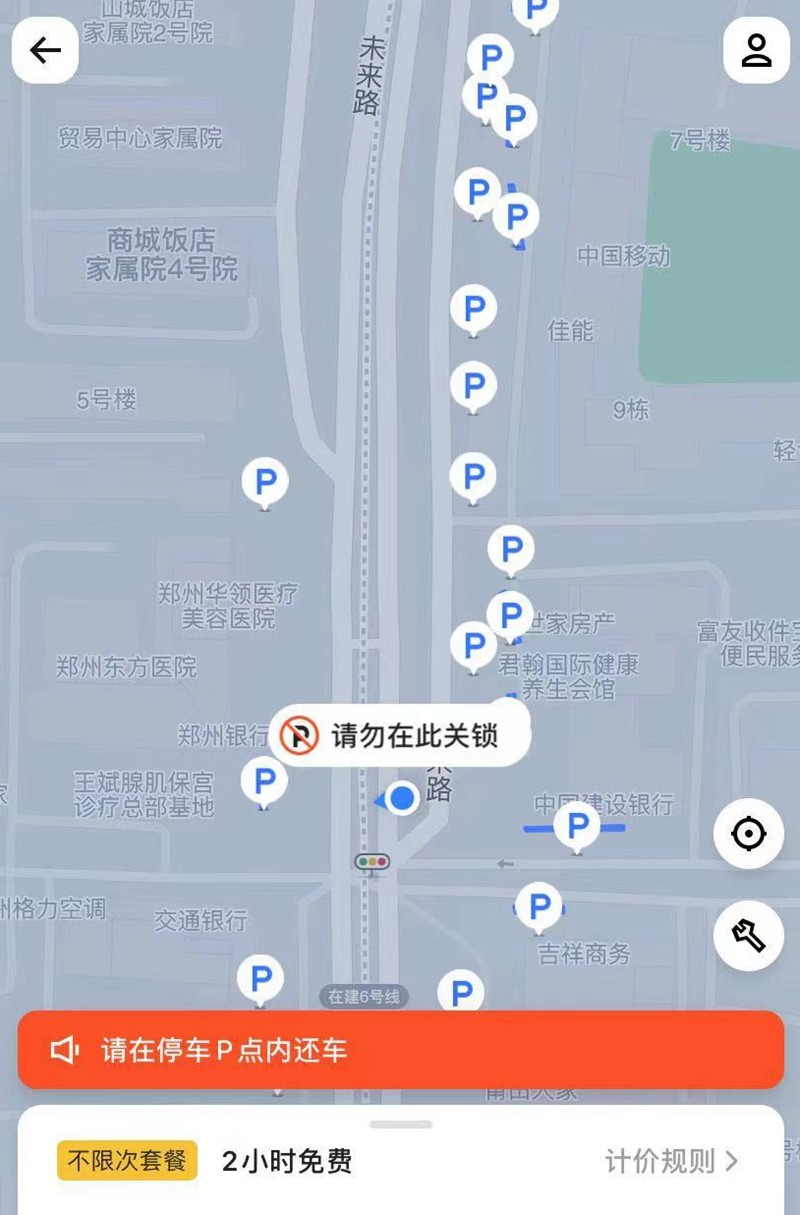Go back using the top-left arrow
This screenshot has width=800, height=1215.
coord(45,50)
